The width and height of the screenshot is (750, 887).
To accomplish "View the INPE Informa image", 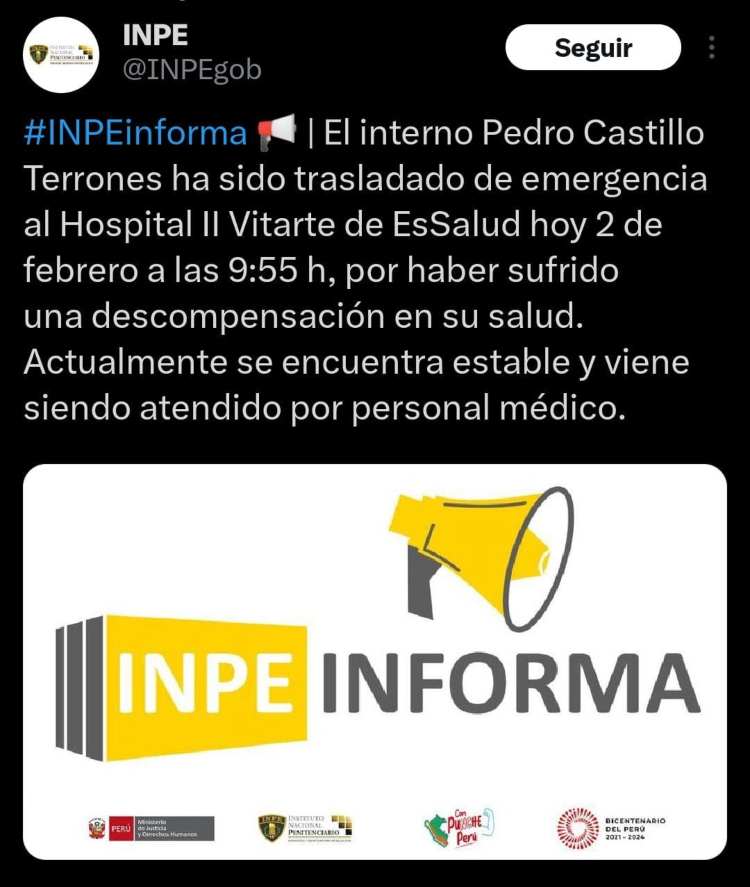I will (375, 661).
